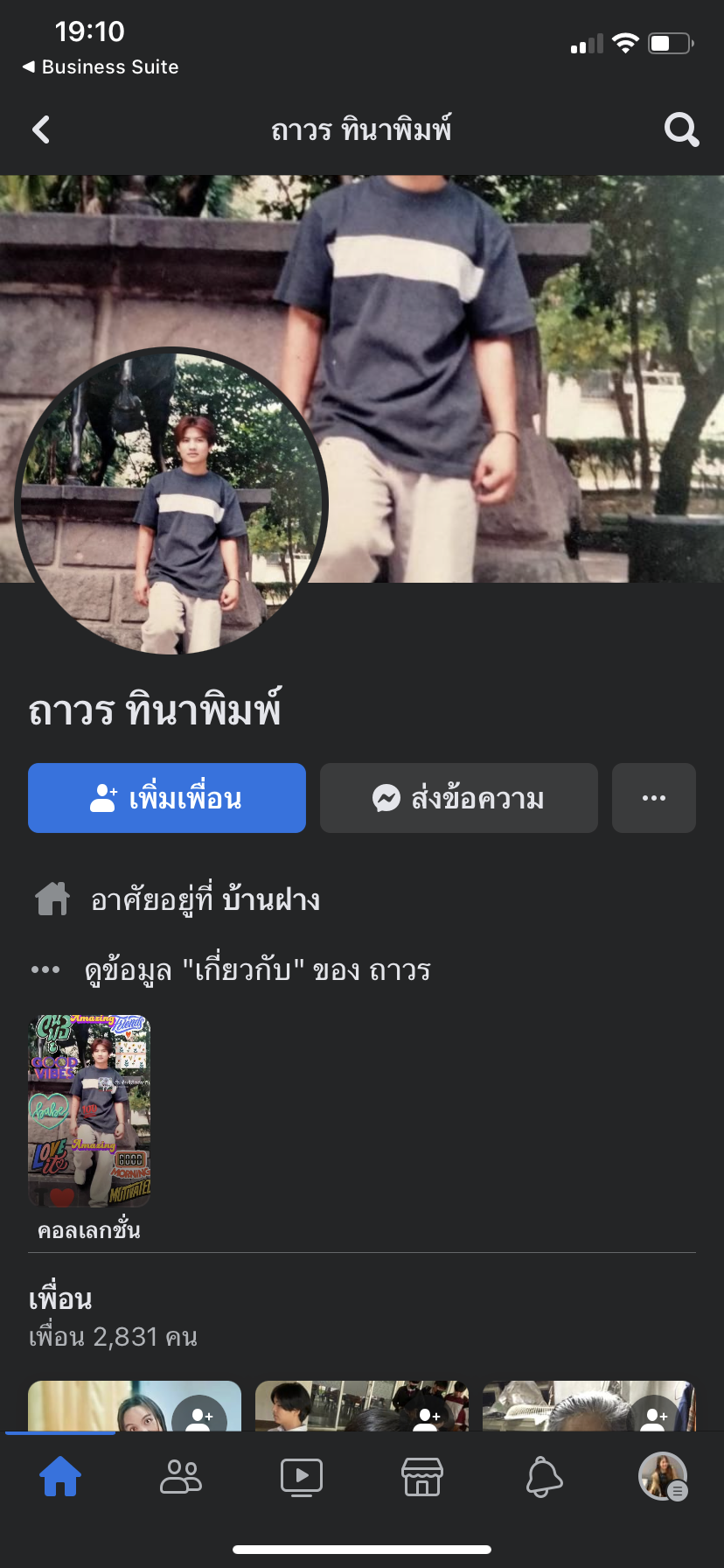
Task: Tap the เพิ่มเพื่อน add friend button
Action: 167,798
